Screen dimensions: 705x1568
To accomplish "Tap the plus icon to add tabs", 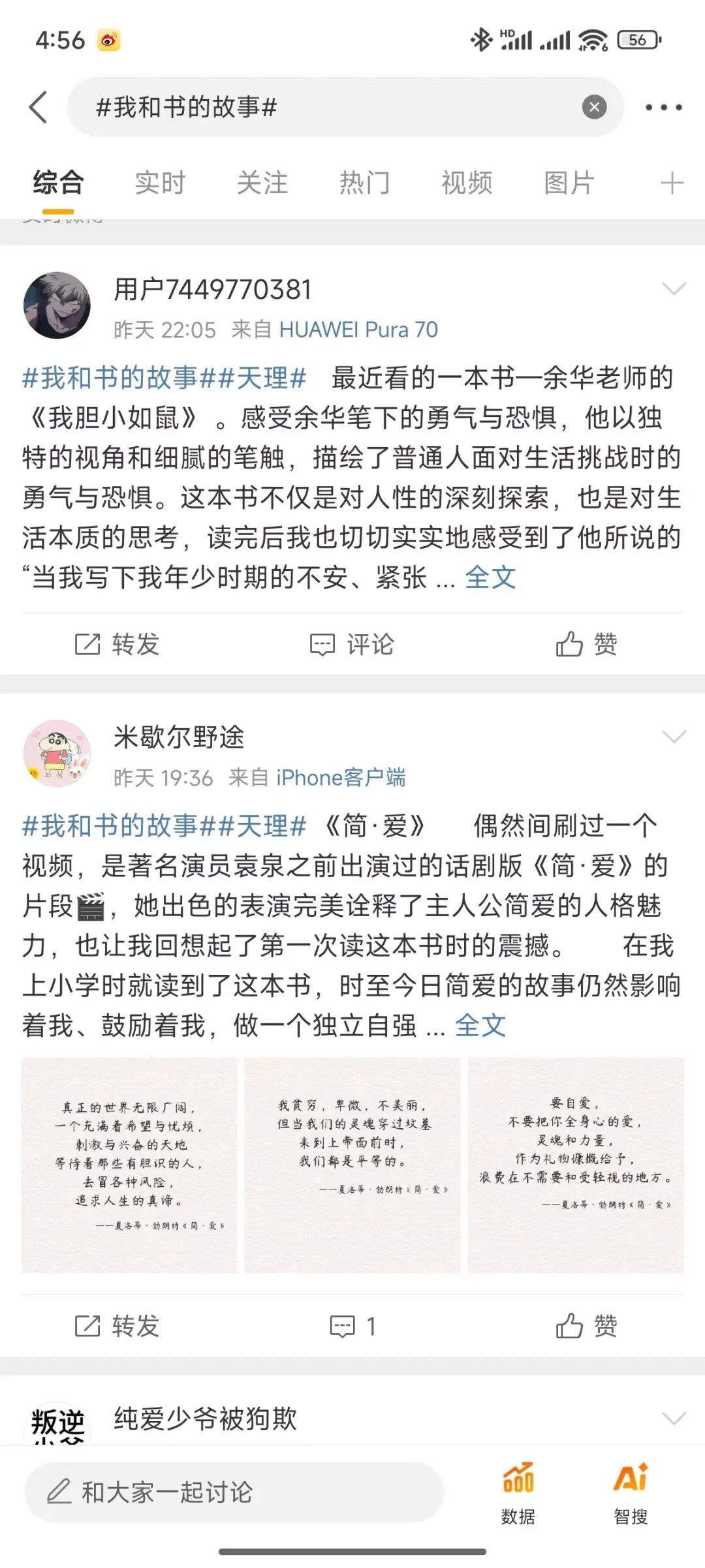I will 672,183.
